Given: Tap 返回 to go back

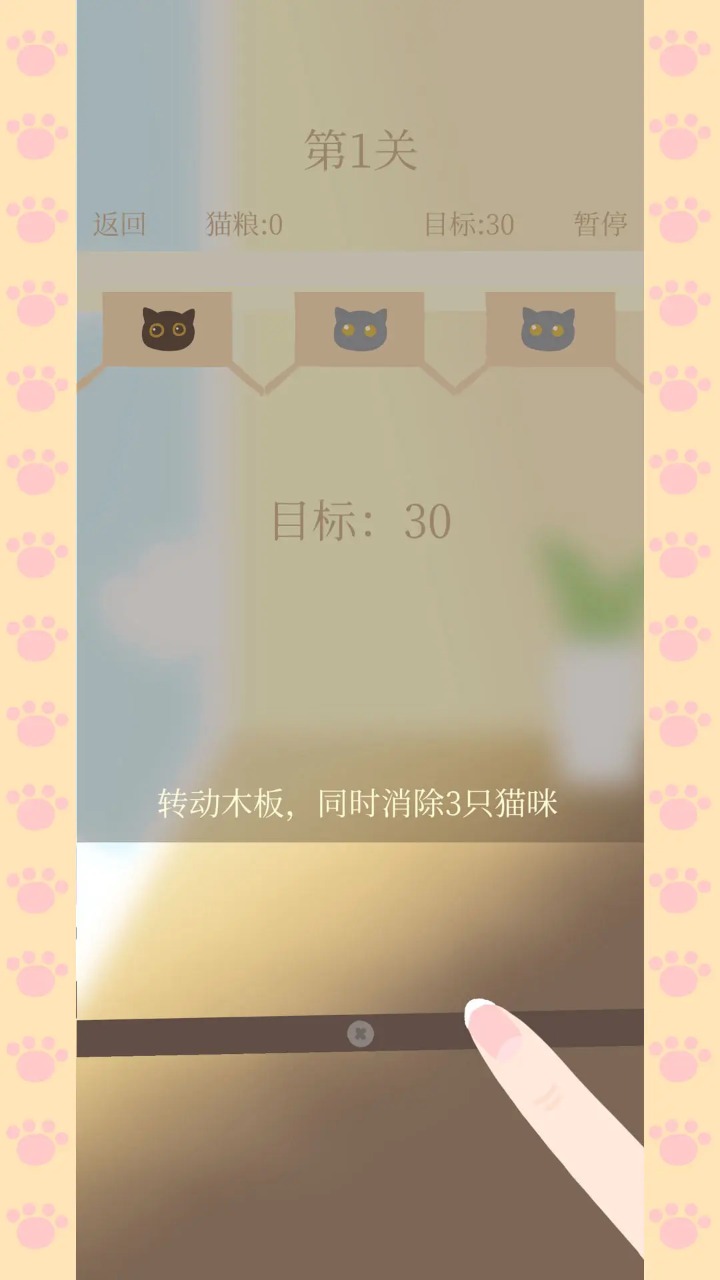Looking at the screenshot, I should pos(119,224).
